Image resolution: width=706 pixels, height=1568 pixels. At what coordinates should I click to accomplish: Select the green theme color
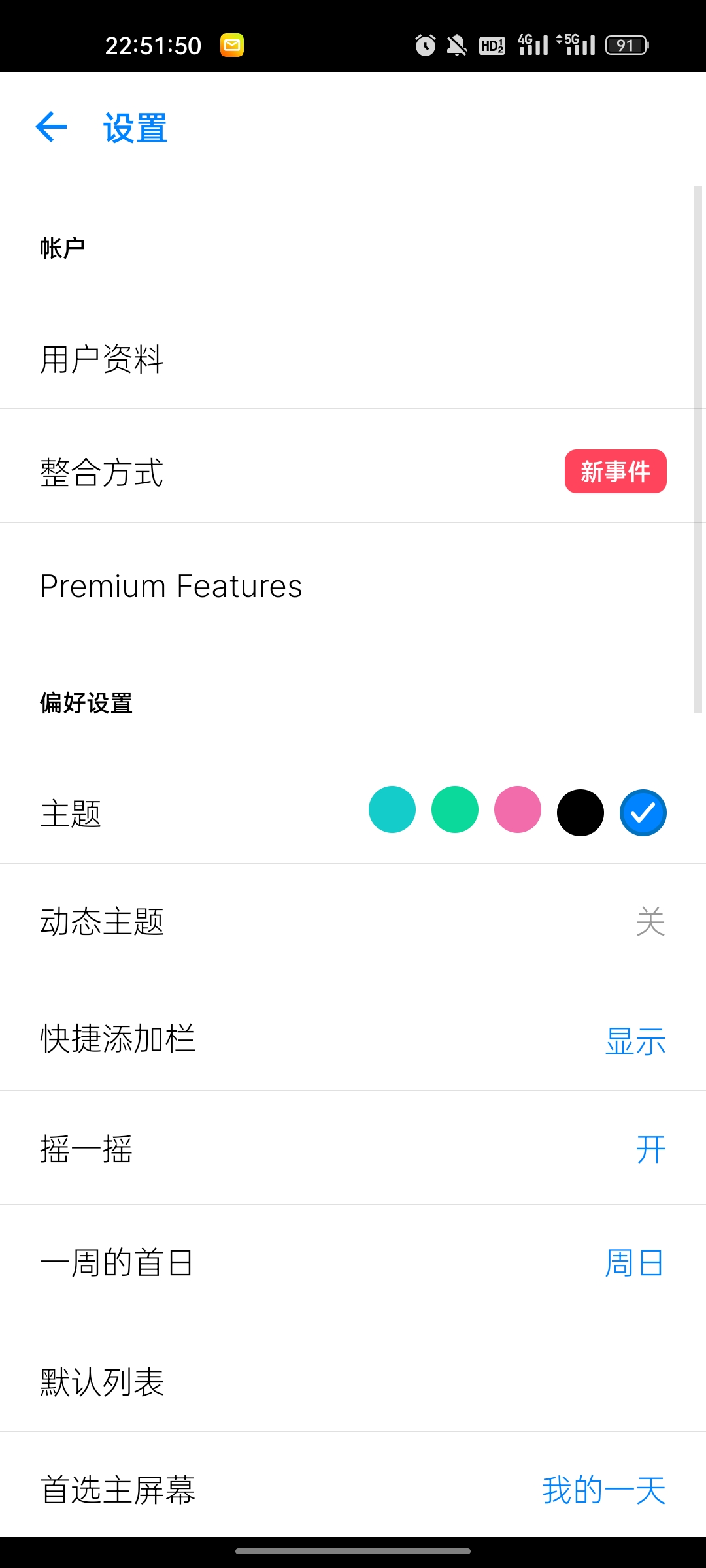455,809
